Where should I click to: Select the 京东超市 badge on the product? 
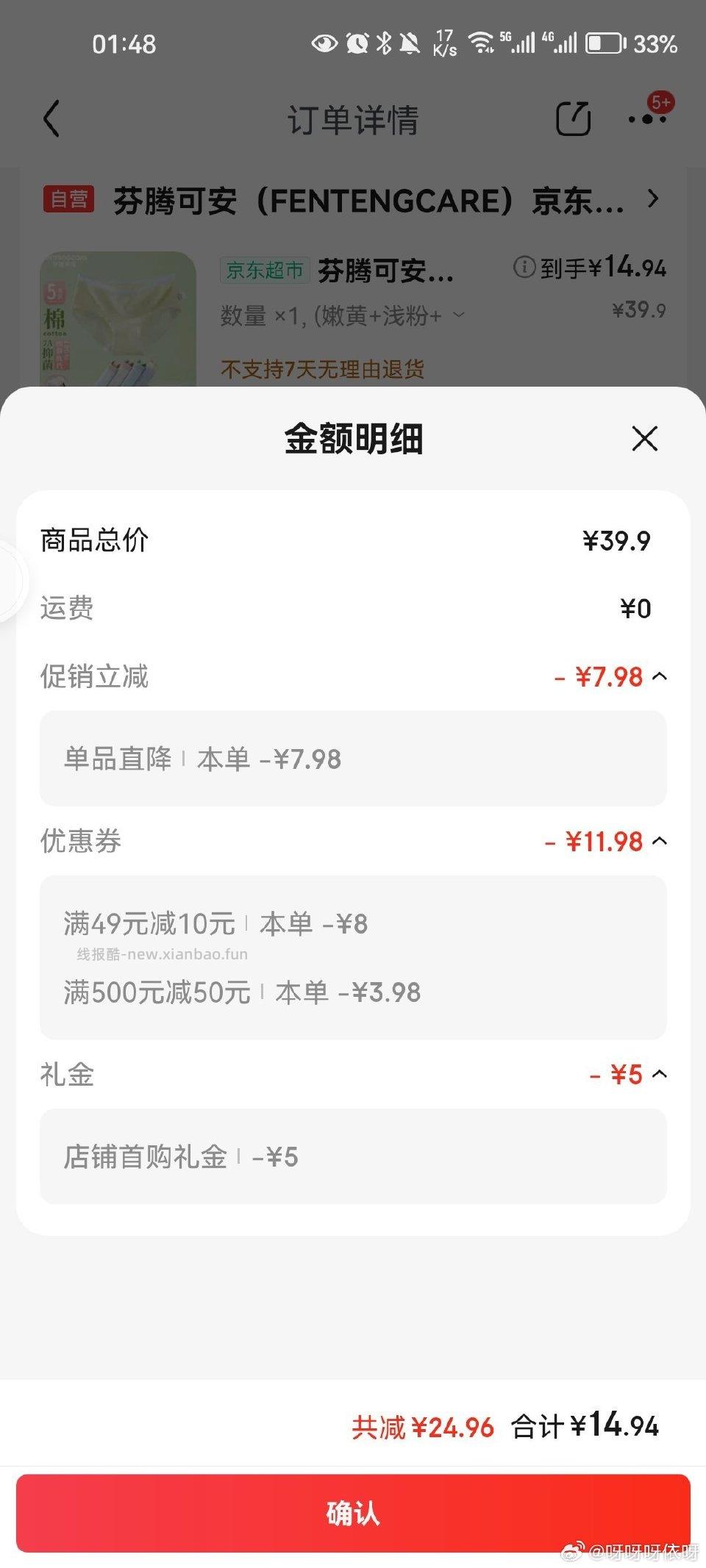click(266, 270)
